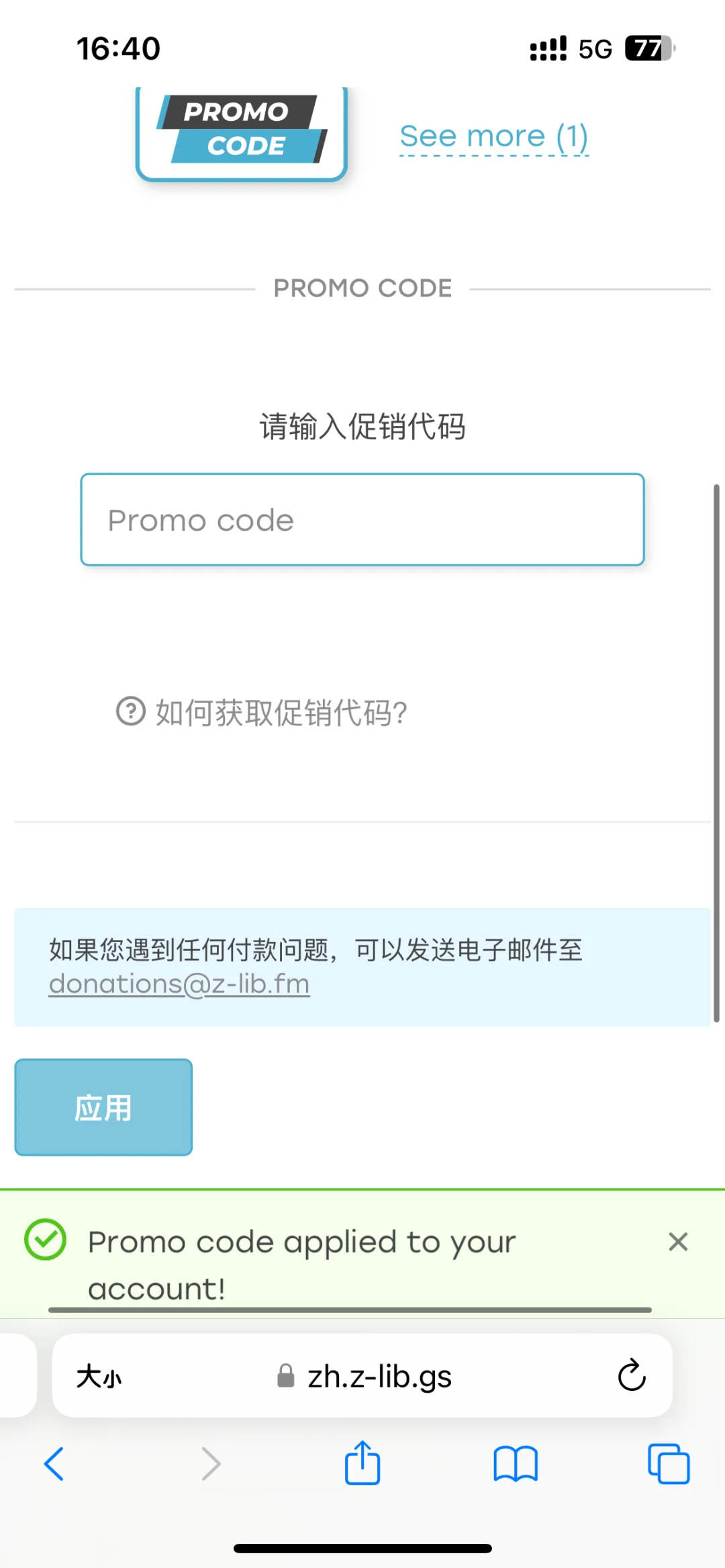
Task: Reload the page
Action: tap(631, 1375)
